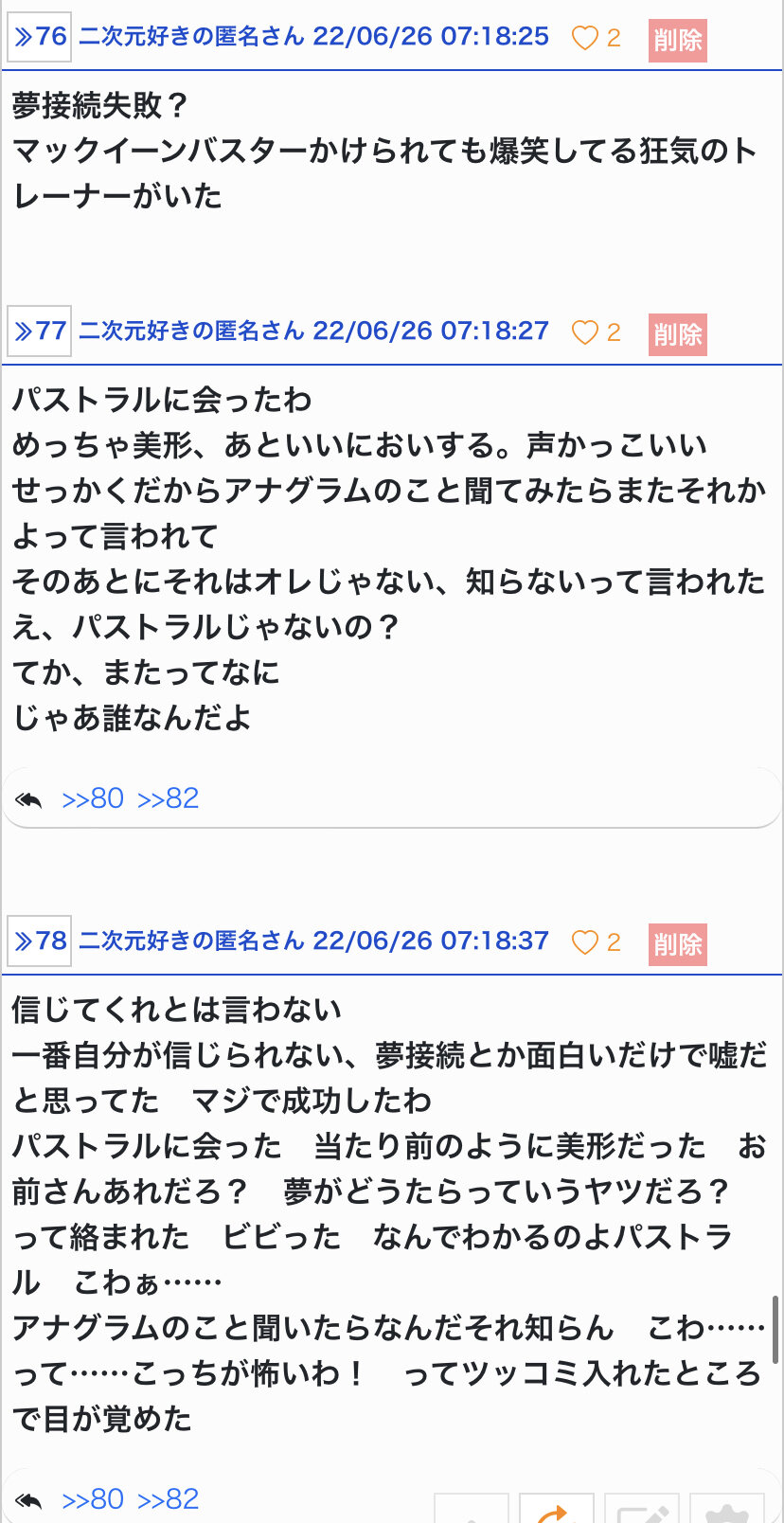Viewport: 784px width, 1523px height.
Task: Delete post 77 via 削除
Action: (677, 334)
